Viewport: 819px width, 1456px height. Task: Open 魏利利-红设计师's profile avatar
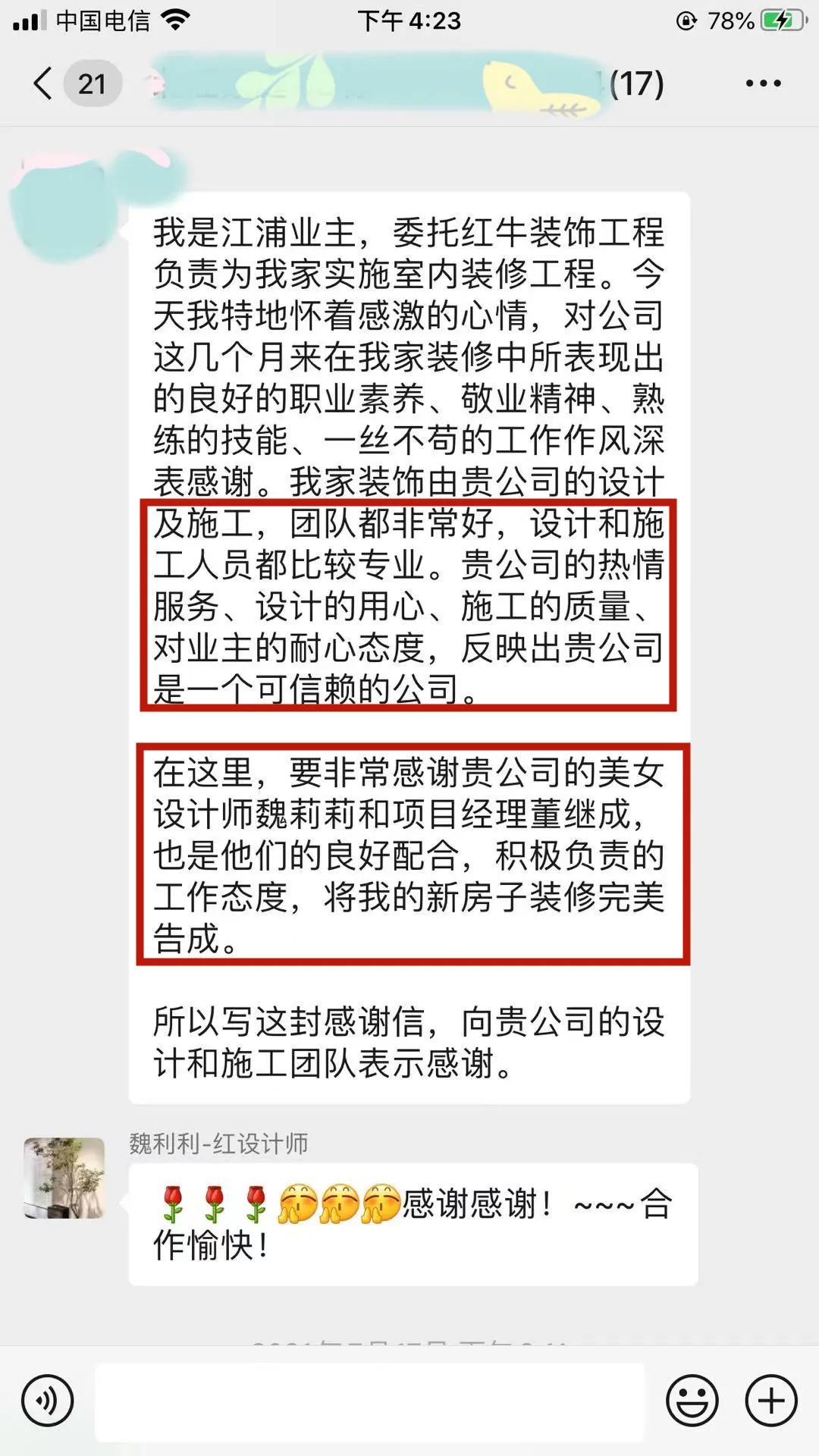click(64, 1178)
